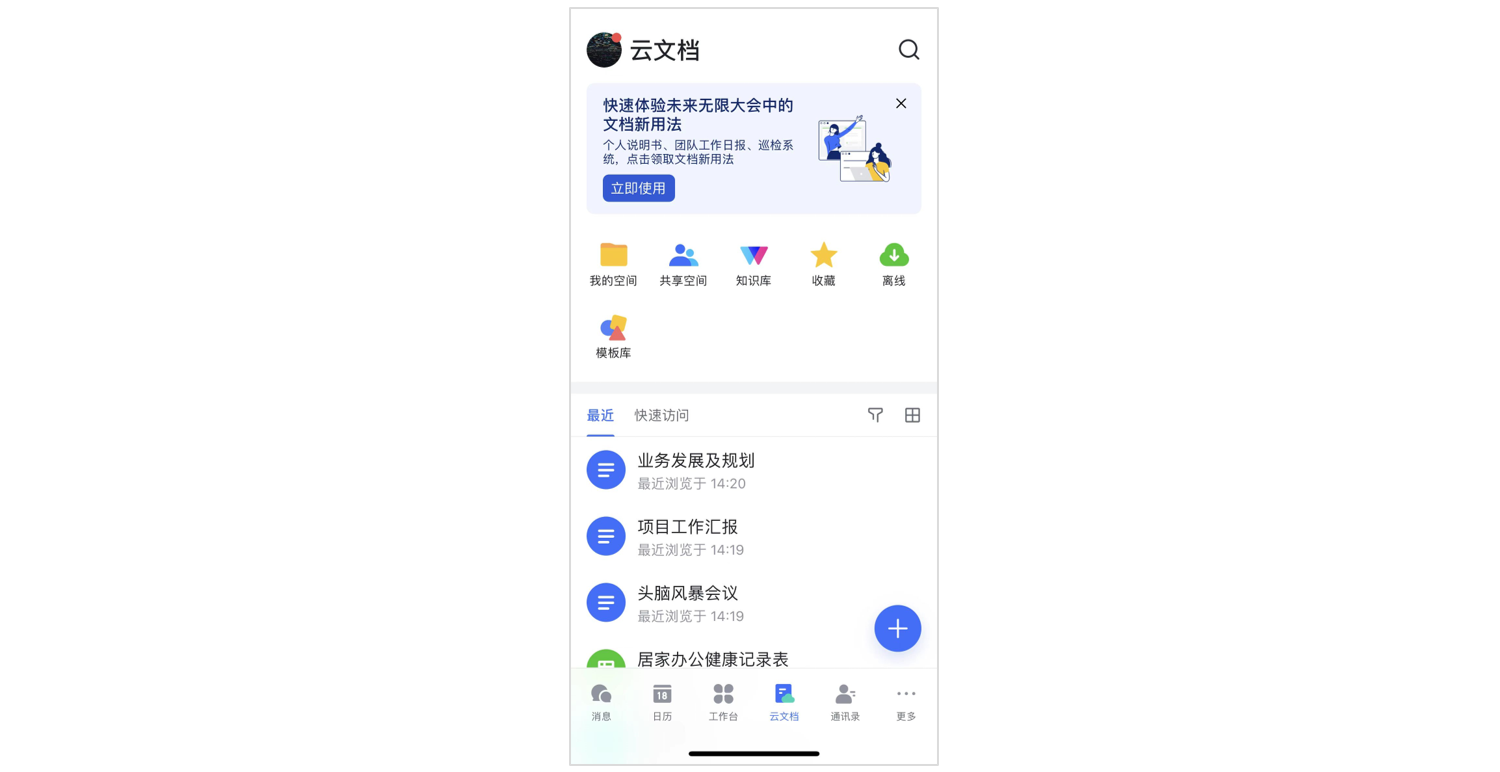
Task: Open document 业务发展及规划
Action: tap(696, 470)
